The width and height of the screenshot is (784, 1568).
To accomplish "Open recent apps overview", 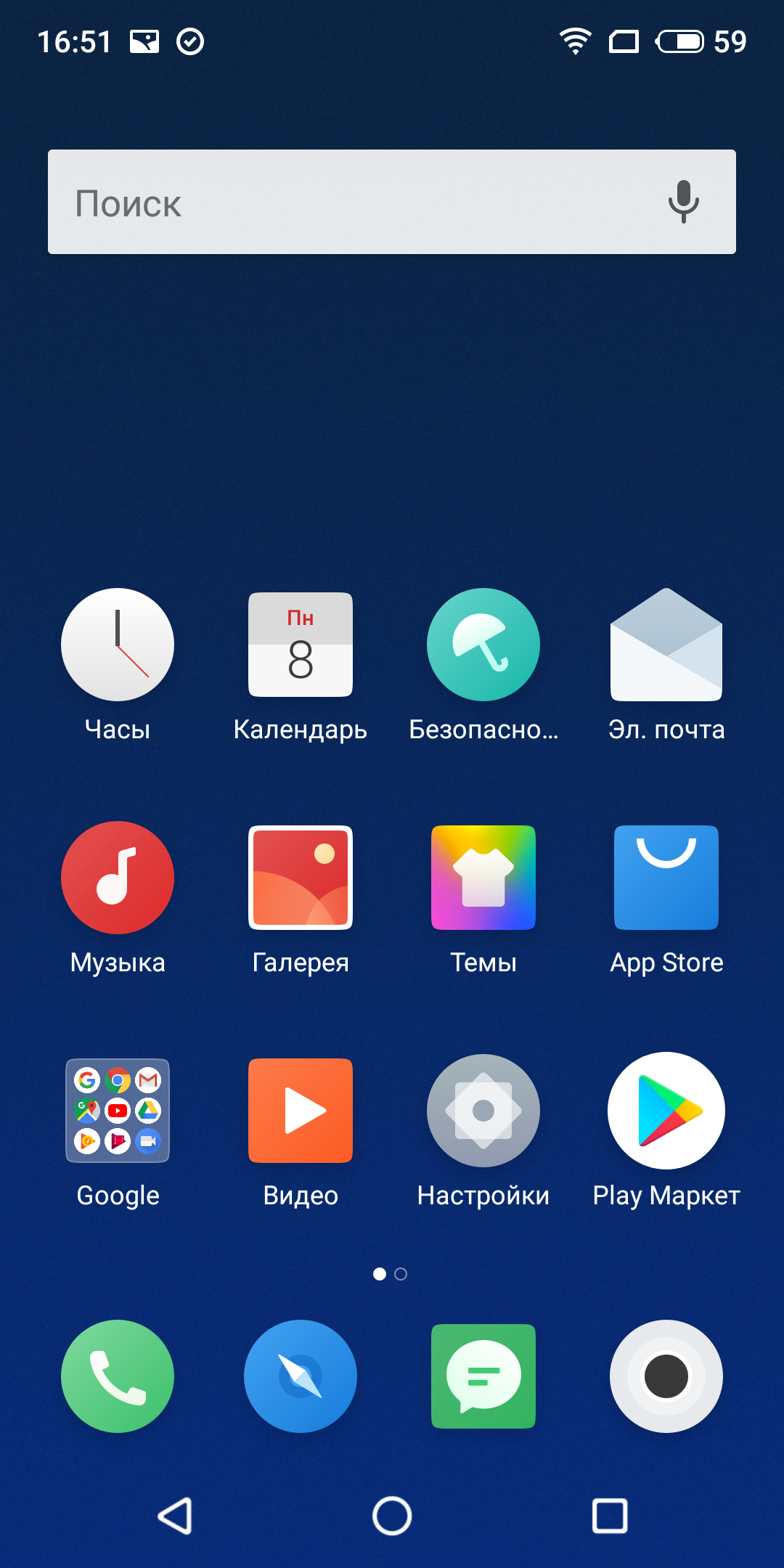I will point(610,1516).
